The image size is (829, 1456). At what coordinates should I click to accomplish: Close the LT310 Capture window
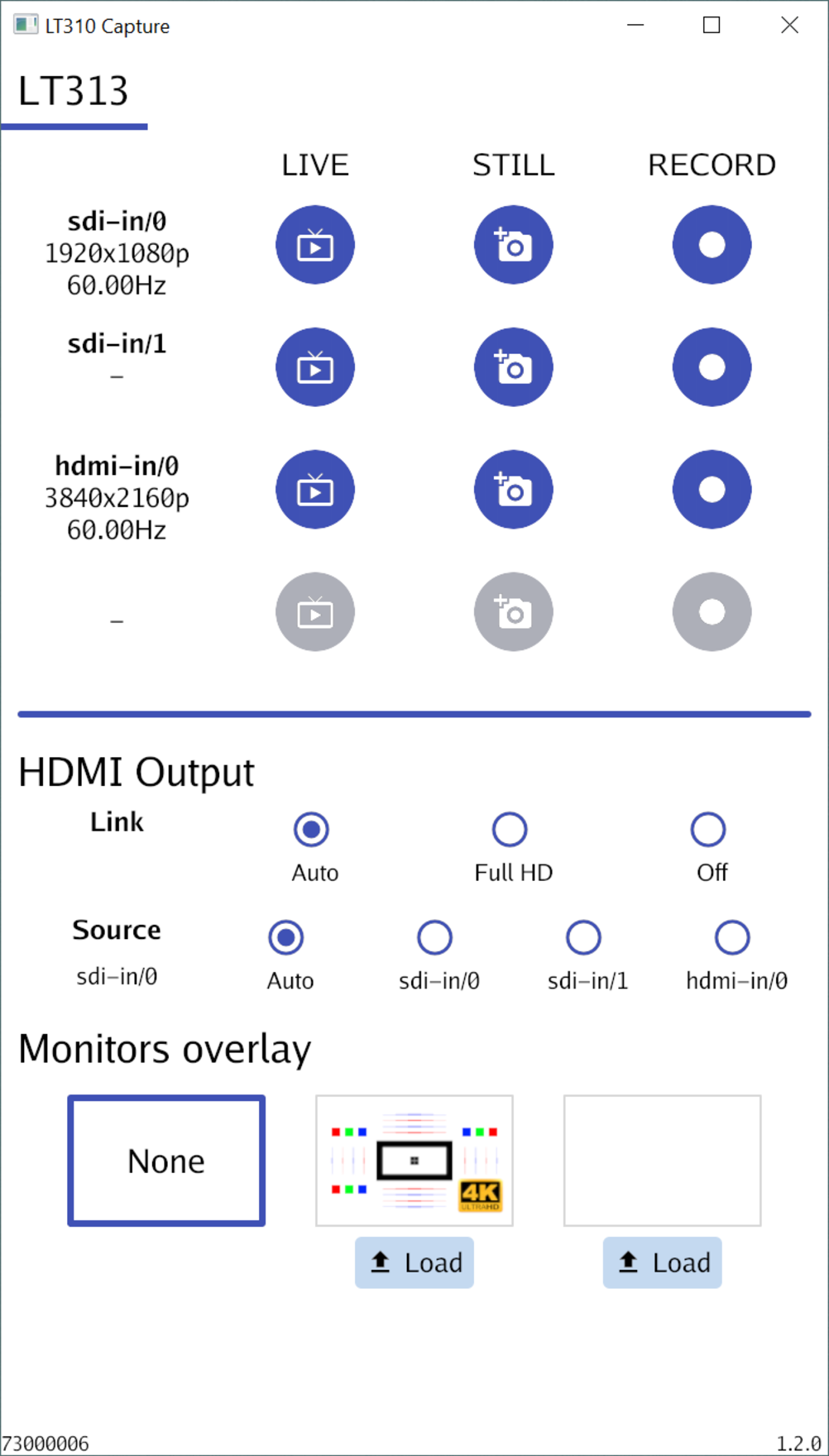789,26
